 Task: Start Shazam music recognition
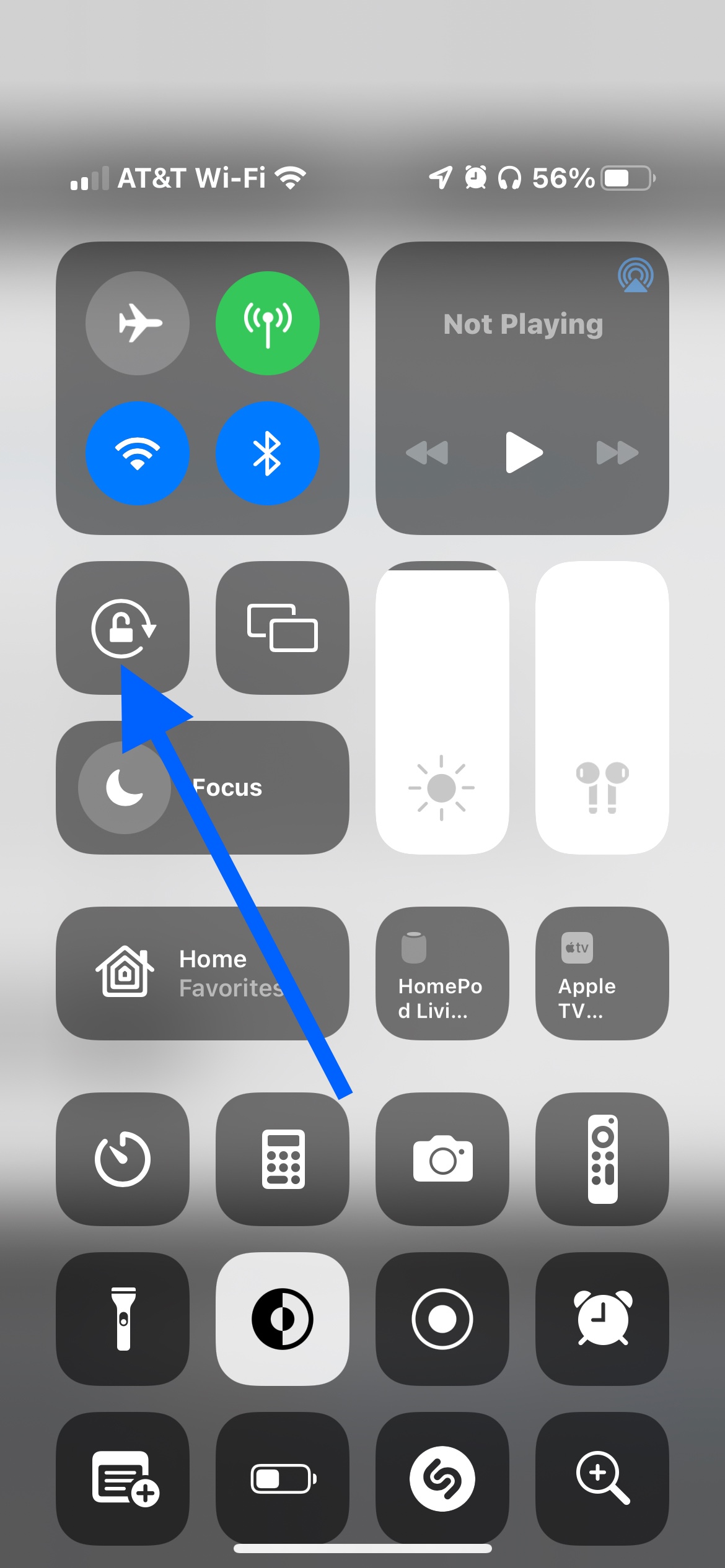[442, 1479]
